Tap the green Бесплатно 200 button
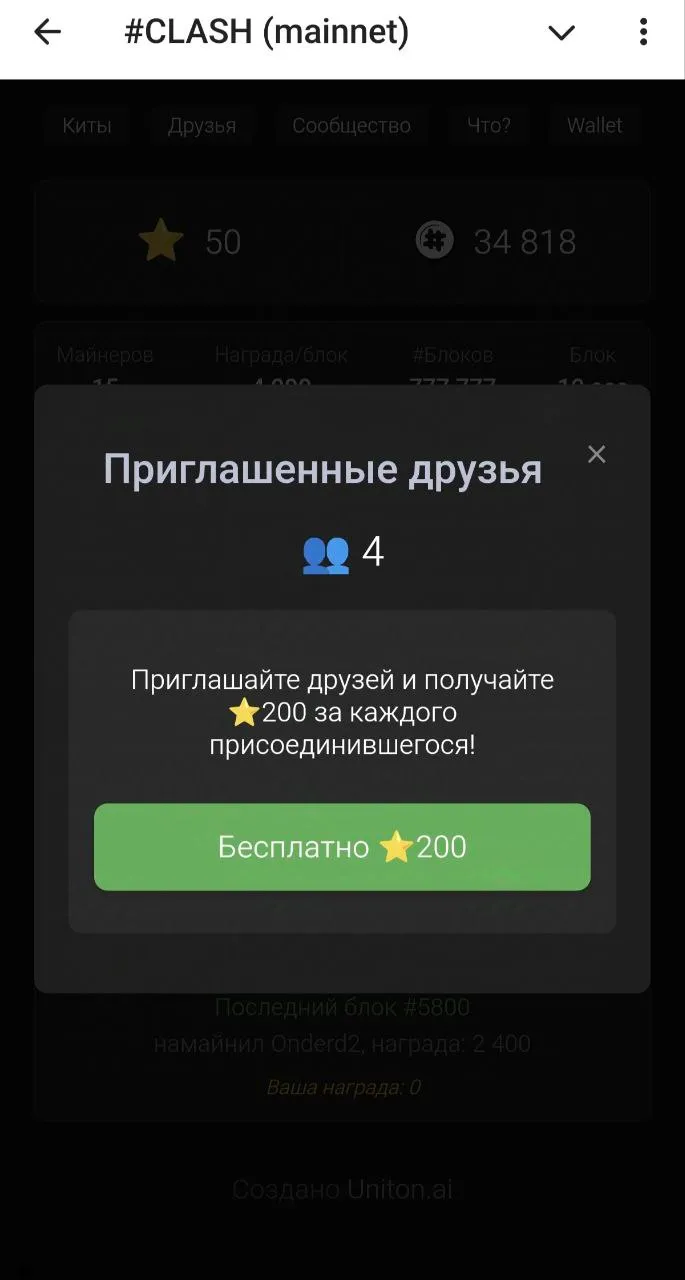Screen dimensions: 685x1280 (x=342, y=847)
